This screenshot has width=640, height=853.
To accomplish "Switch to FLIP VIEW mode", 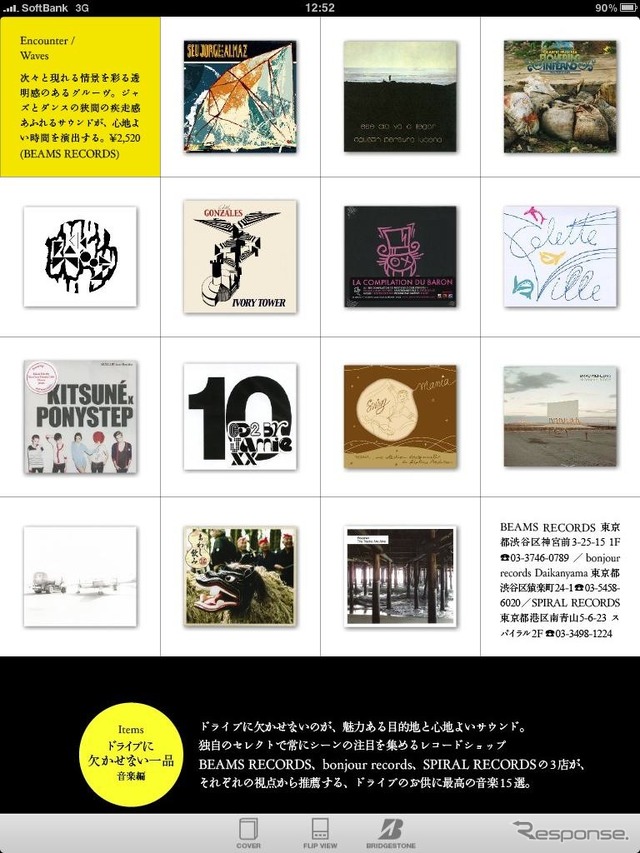I will 321,832.
